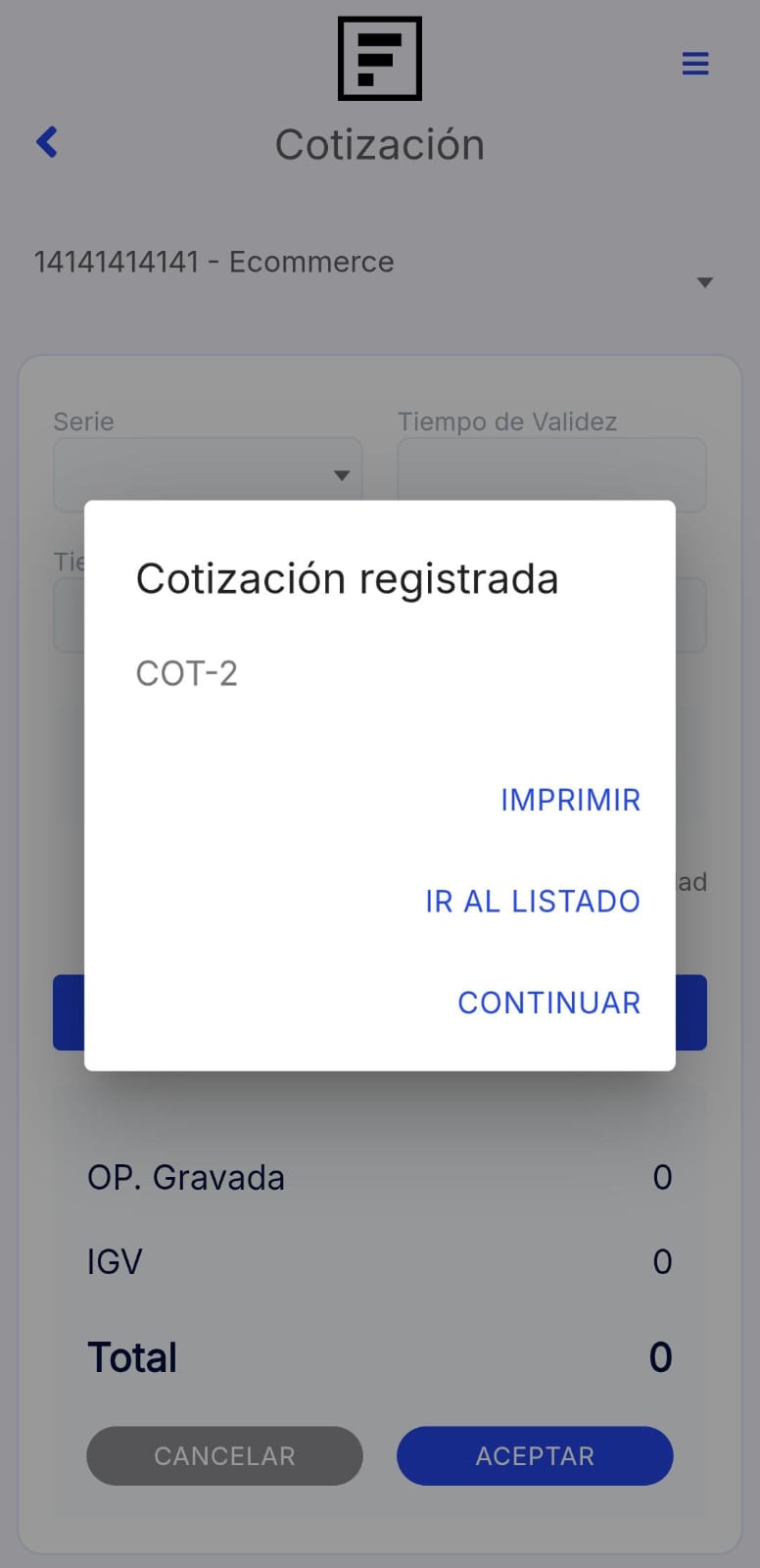The height and width of the screenshot is (1568, 760).
Task: Click the Tiempo de Validez input field
Action: [550, 475]
